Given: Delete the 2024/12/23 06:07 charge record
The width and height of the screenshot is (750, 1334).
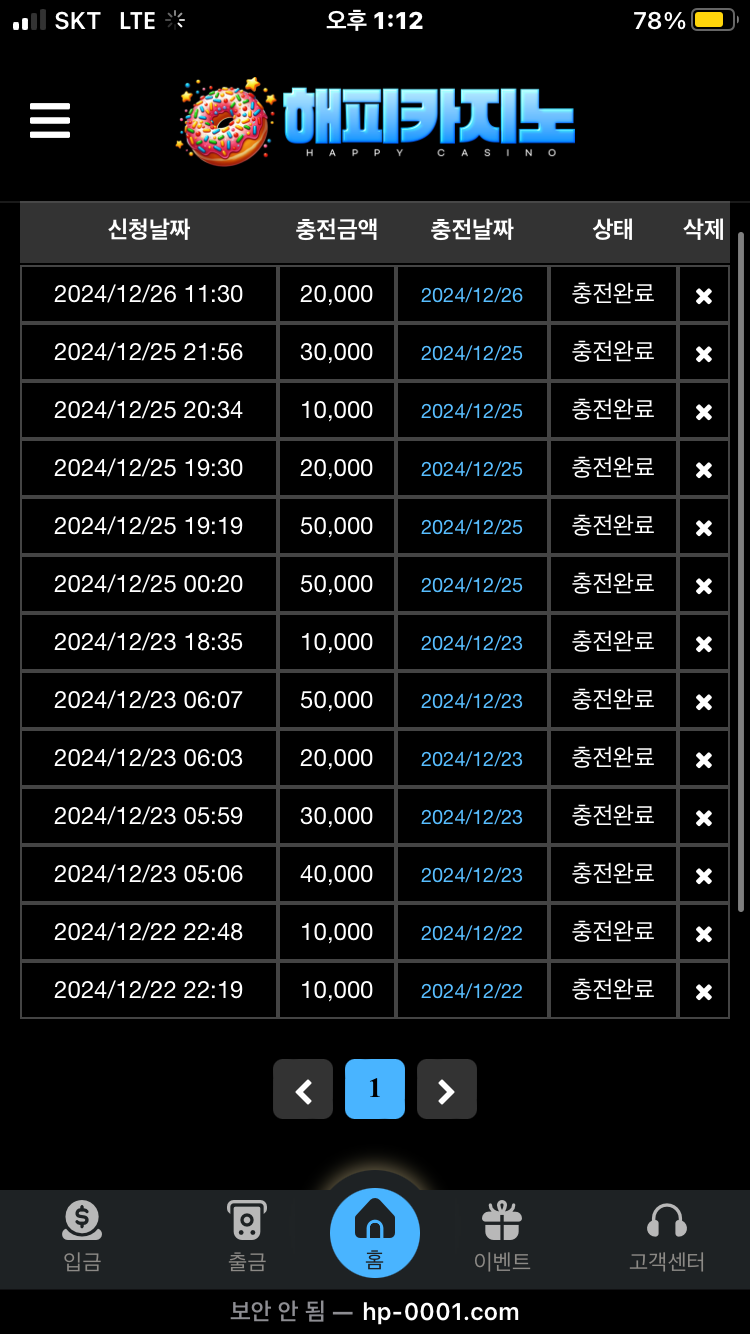Looking at the screenshot, I should 704,701.
